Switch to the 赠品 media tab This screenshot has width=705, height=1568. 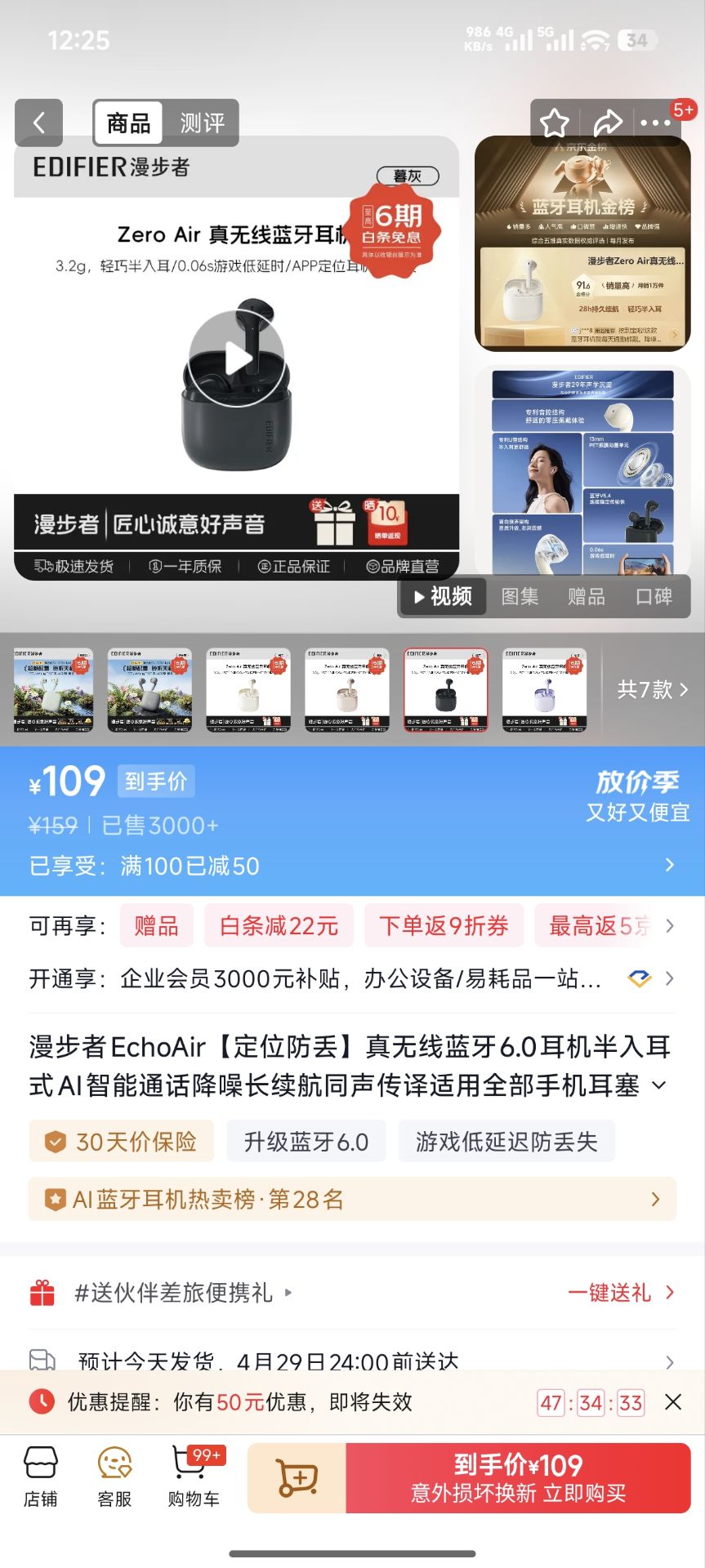(587, 597)
